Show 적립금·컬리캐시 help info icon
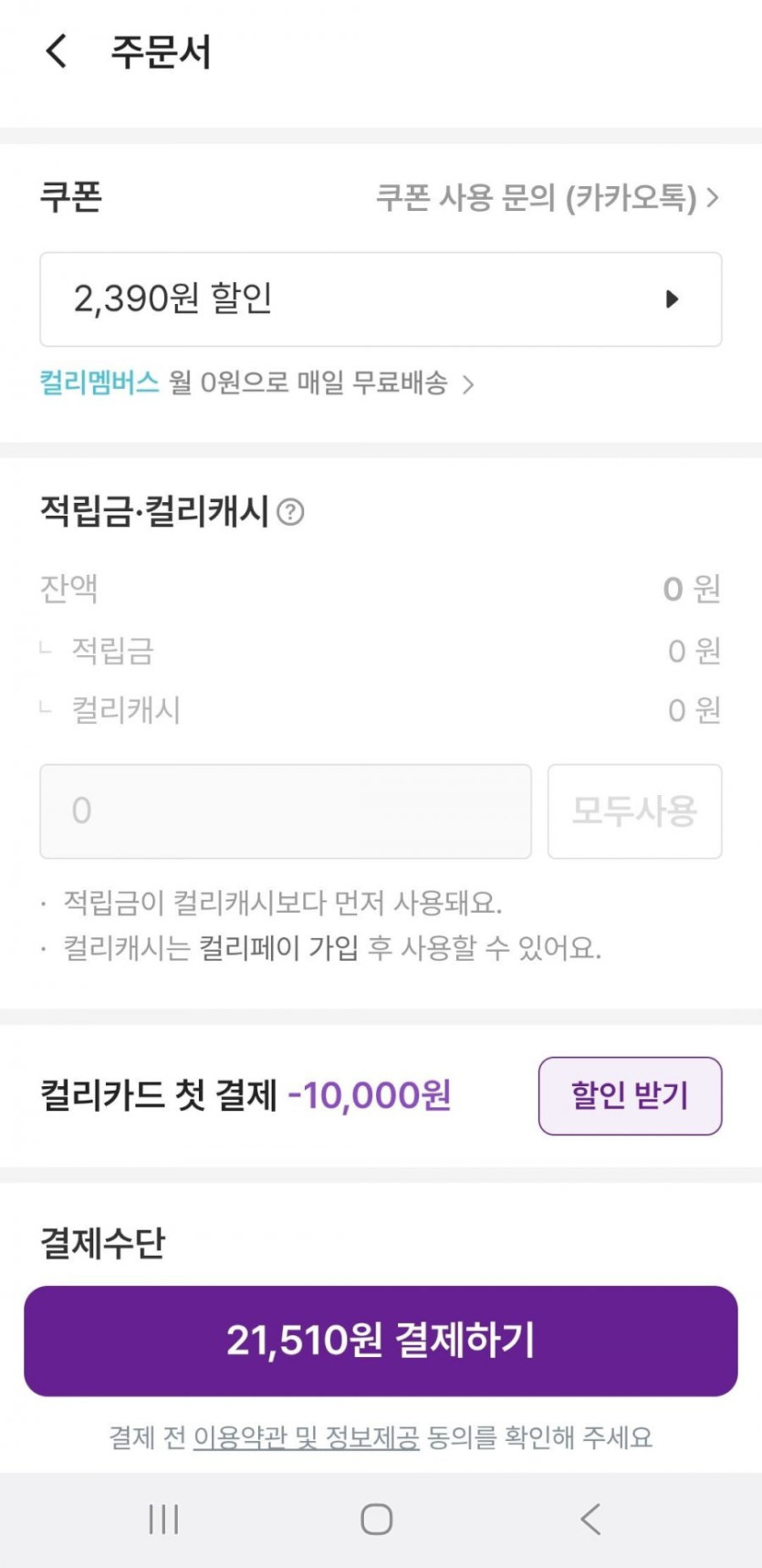This screenshot has width=762, height=1568. (x=290, y=512)
